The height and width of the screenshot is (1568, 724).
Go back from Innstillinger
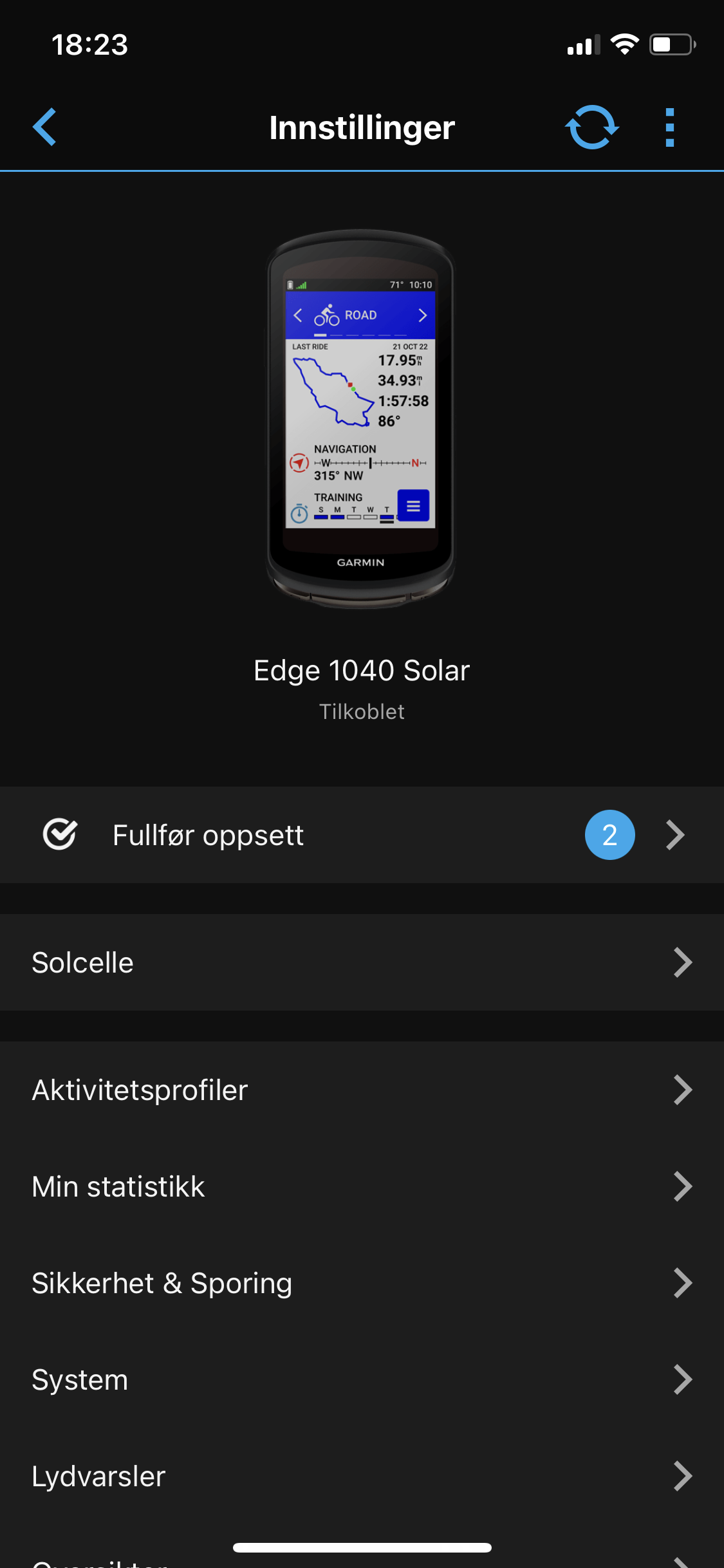[44, 127]
